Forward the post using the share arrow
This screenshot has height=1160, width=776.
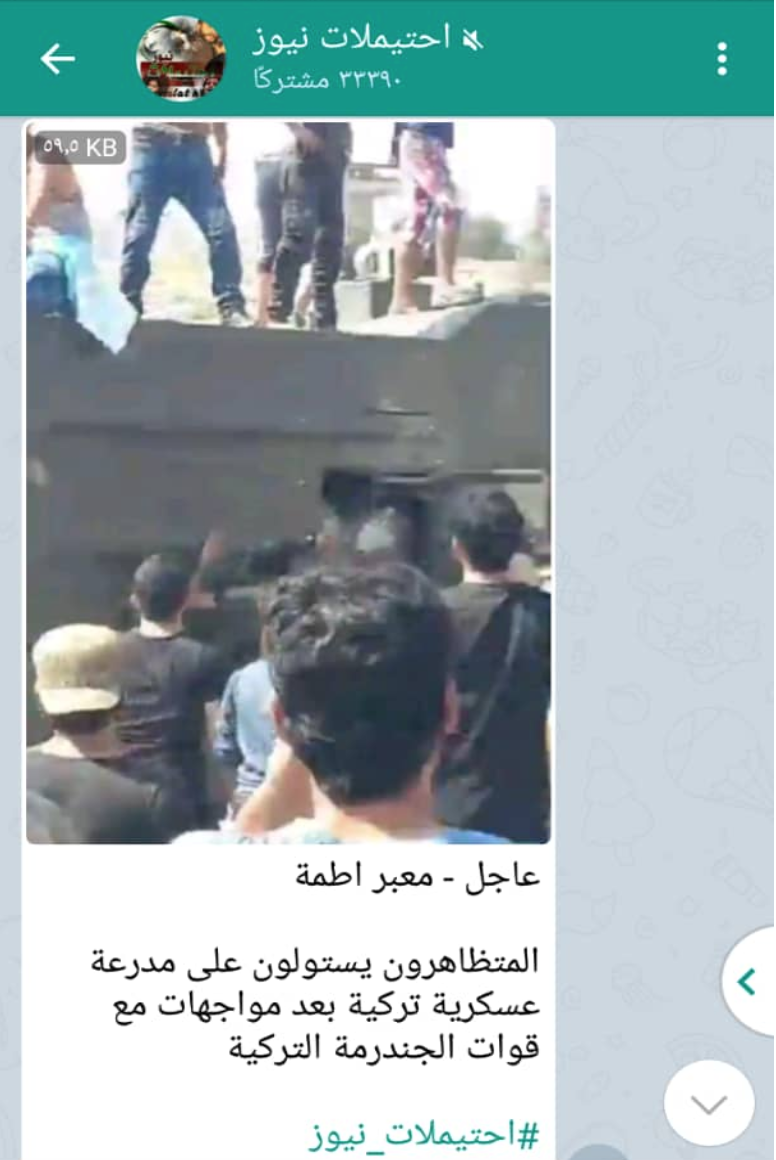click(749, 981)
